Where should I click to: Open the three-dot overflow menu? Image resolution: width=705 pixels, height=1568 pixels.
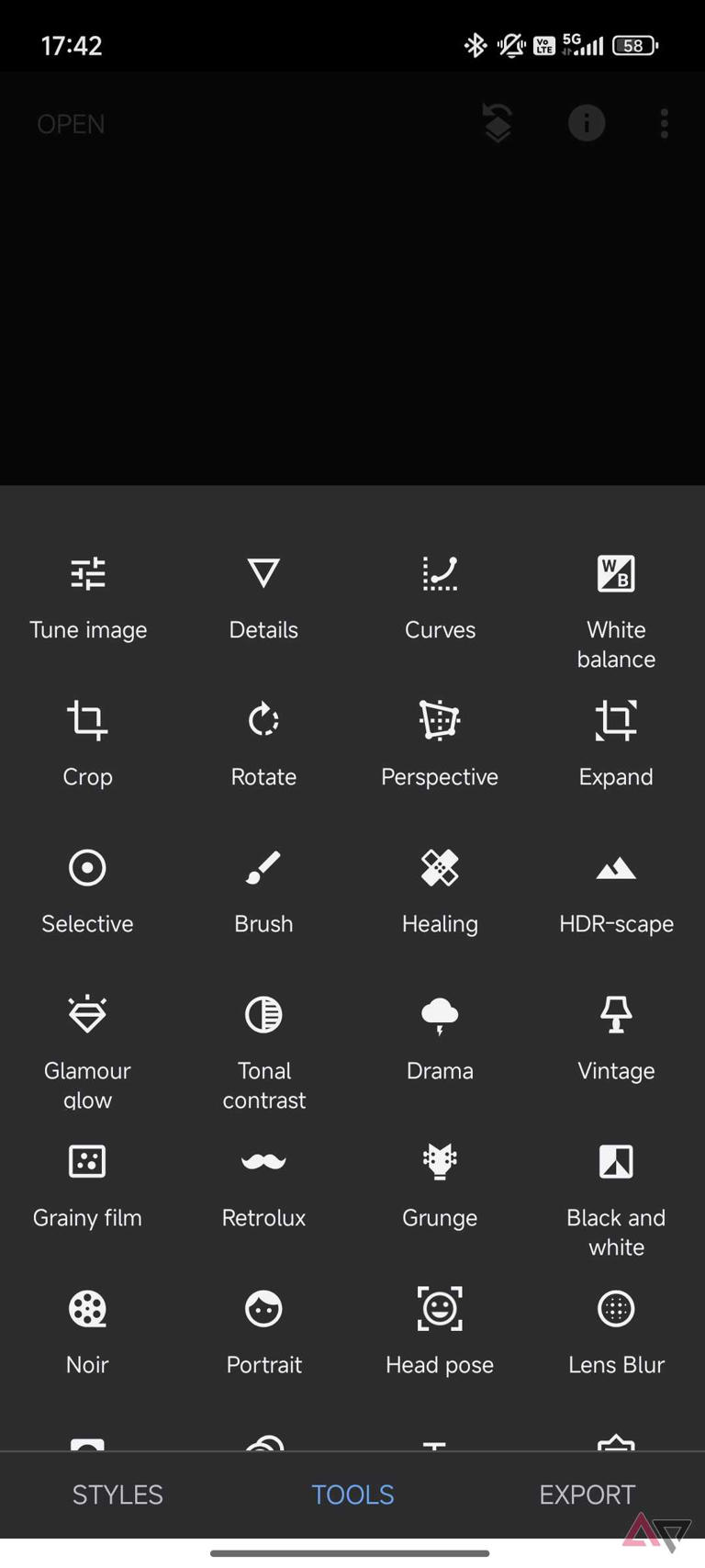click(664, 123)
